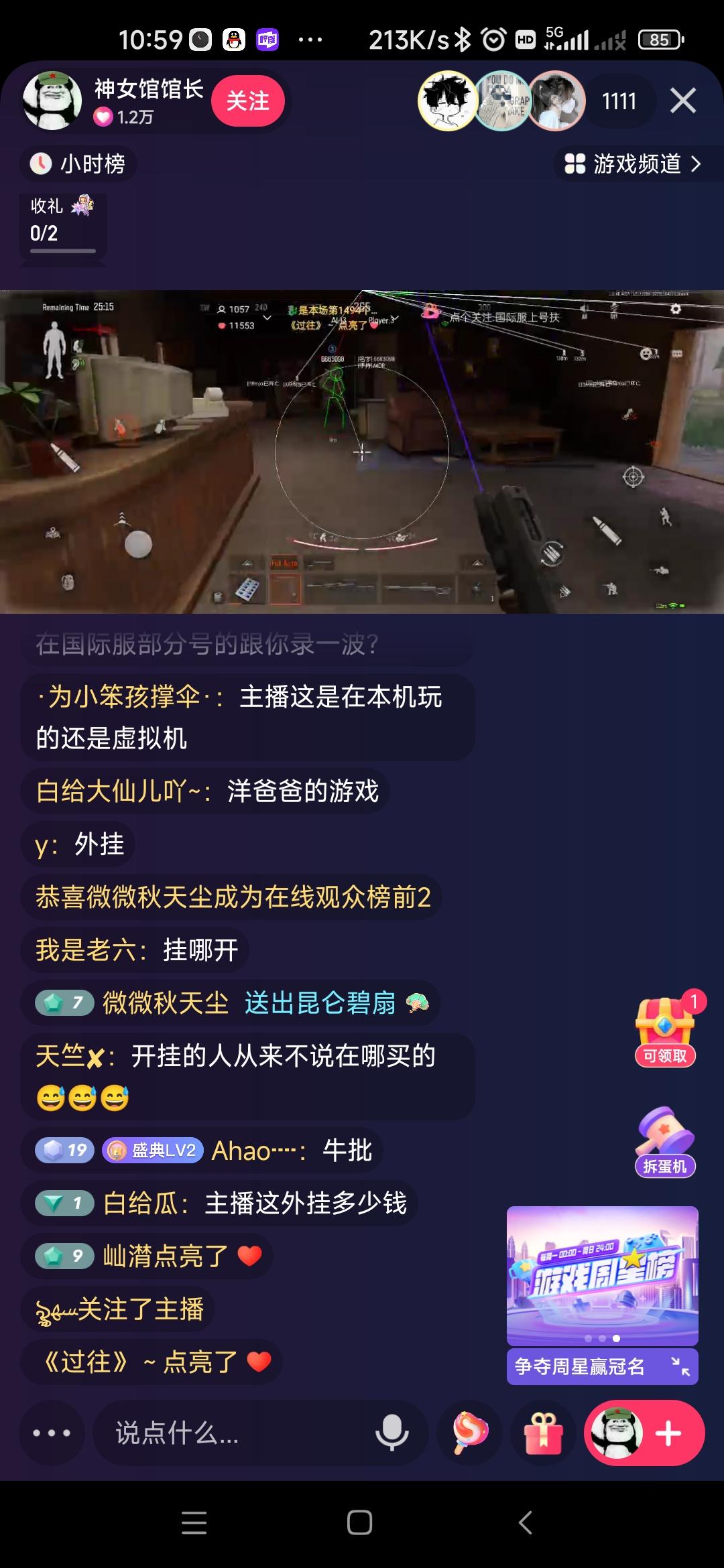Image resolution: width=724 pixels, height=1568 pixels.
Task: Expand 游戏频道 using its chevron arrow
Action: (x=697, y=165)
